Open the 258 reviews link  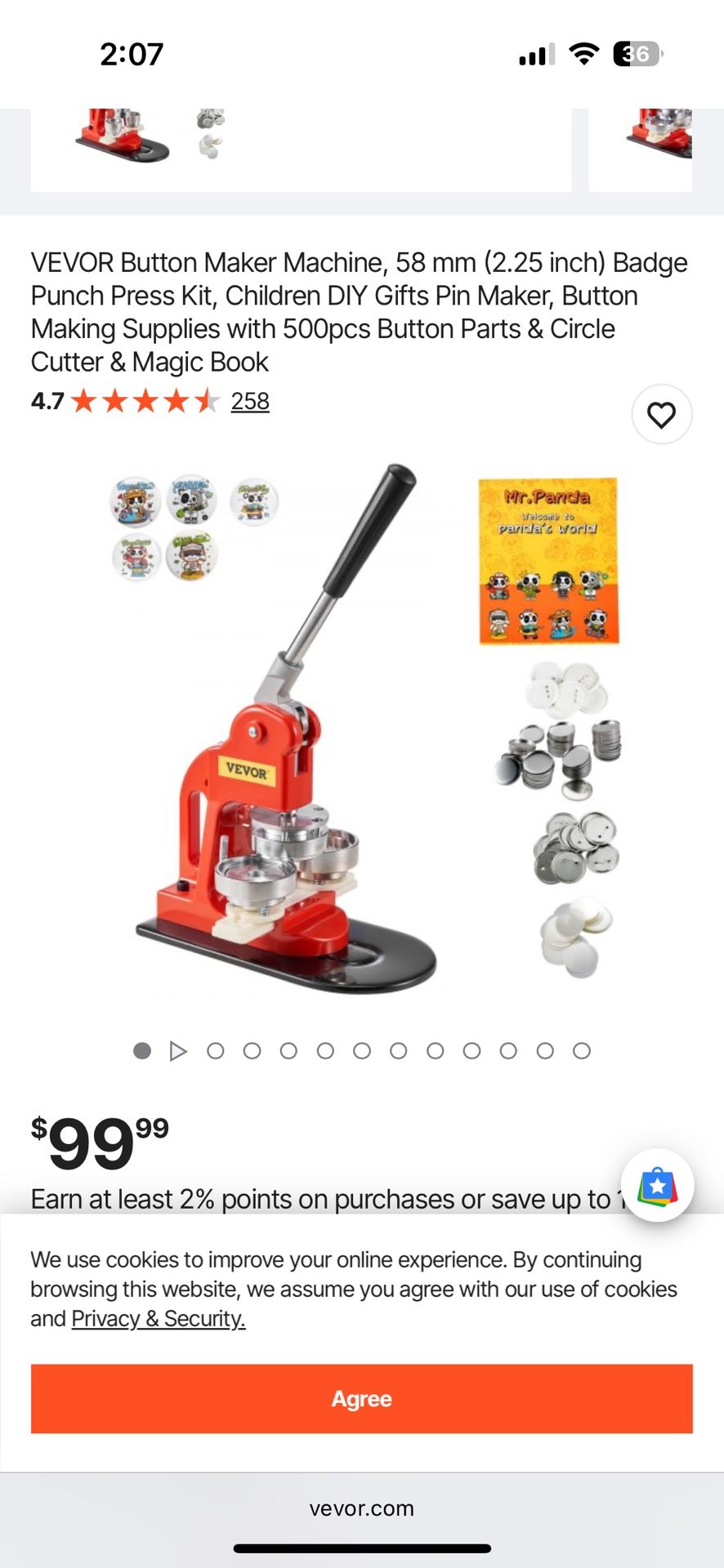(x=250, y=402)
